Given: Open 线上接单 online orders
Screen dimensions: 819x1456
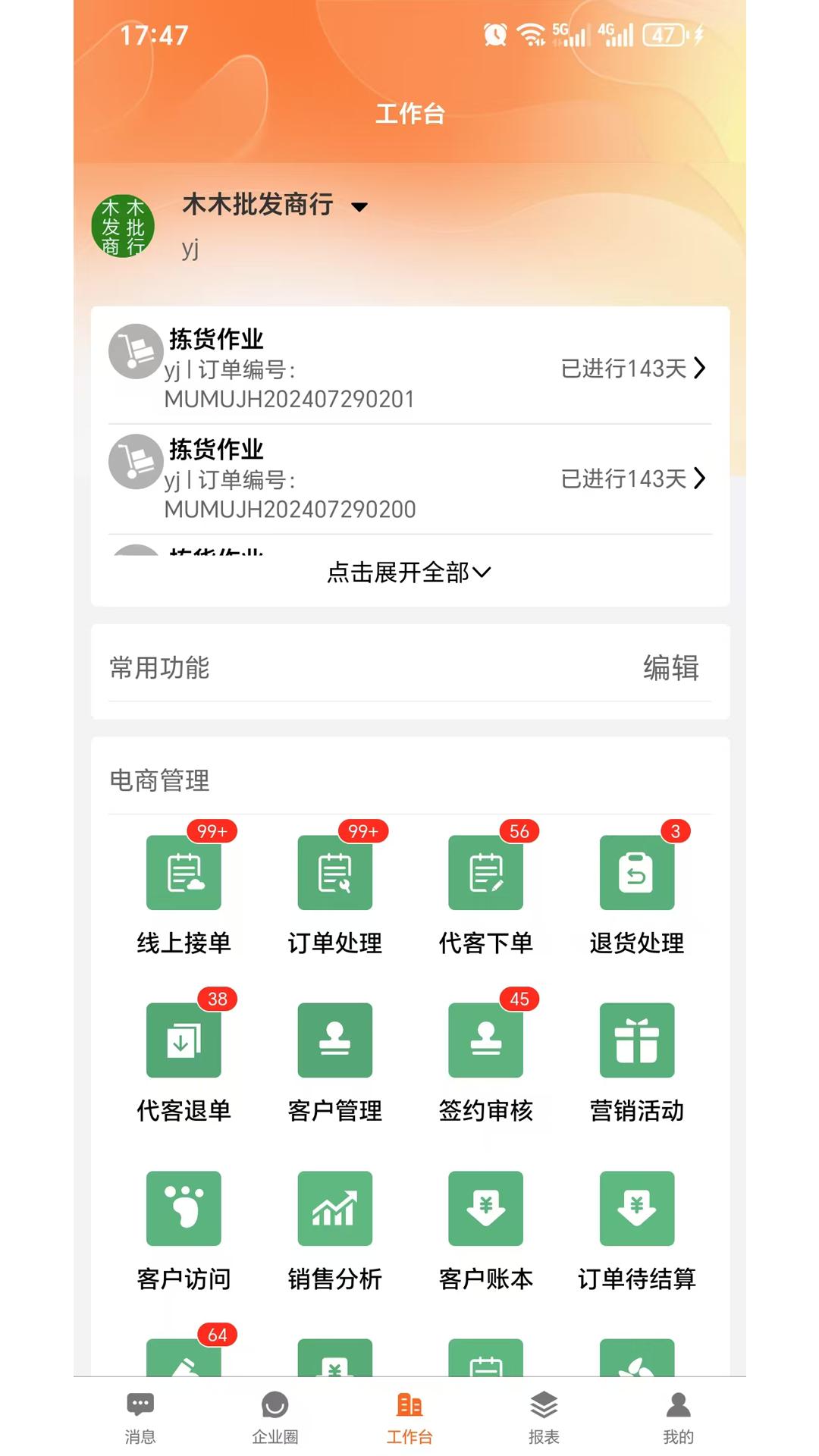Looking at the screenshot, I should 184,890.
